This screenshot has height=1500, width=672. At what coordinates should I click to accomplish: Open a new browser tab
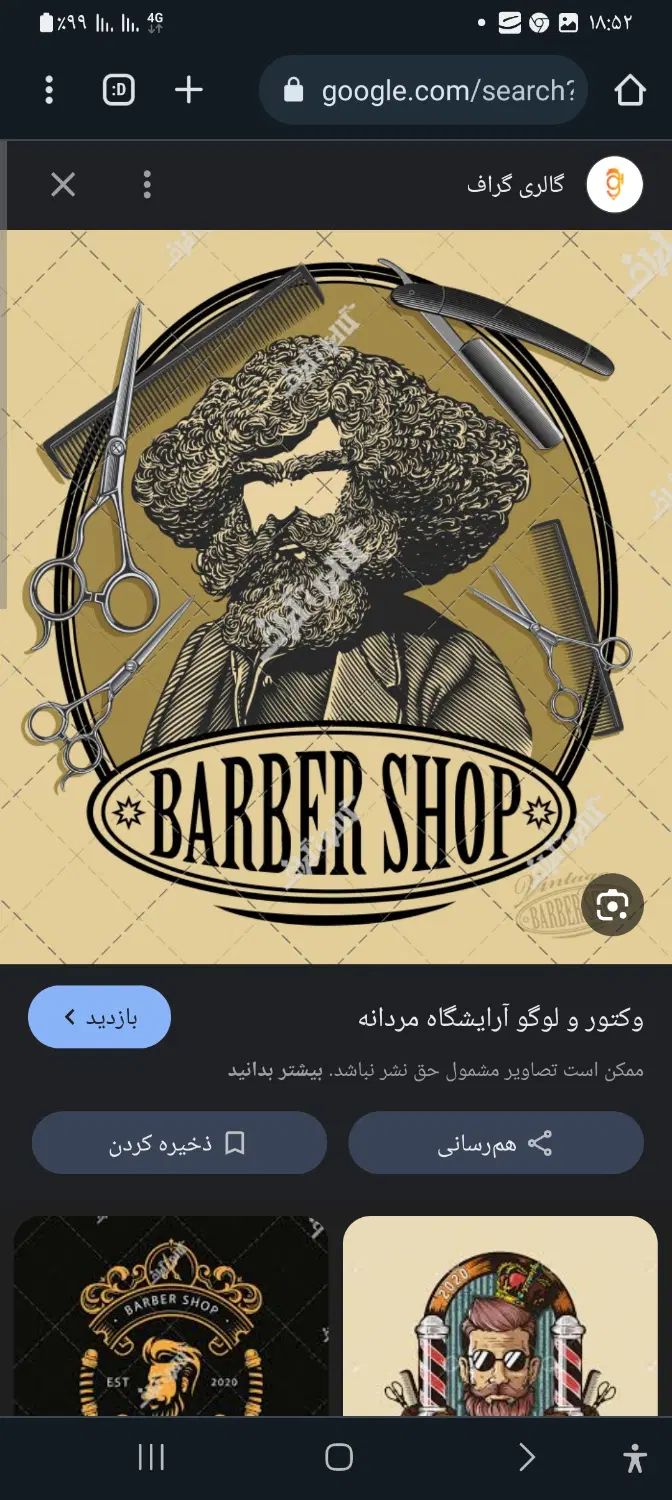click(188, 91)
